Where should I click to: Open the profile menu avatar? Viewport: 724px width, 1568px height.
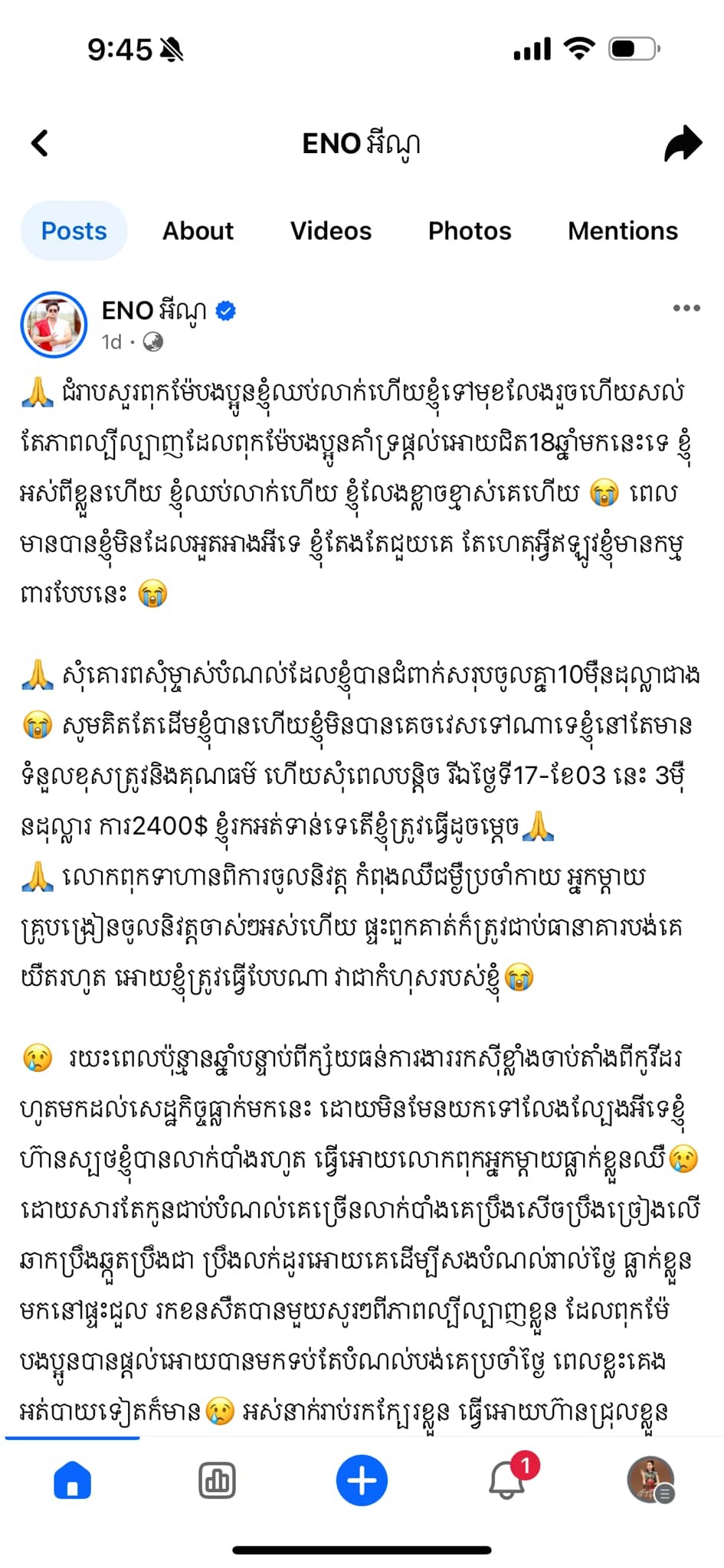[x=651, y=1479]
